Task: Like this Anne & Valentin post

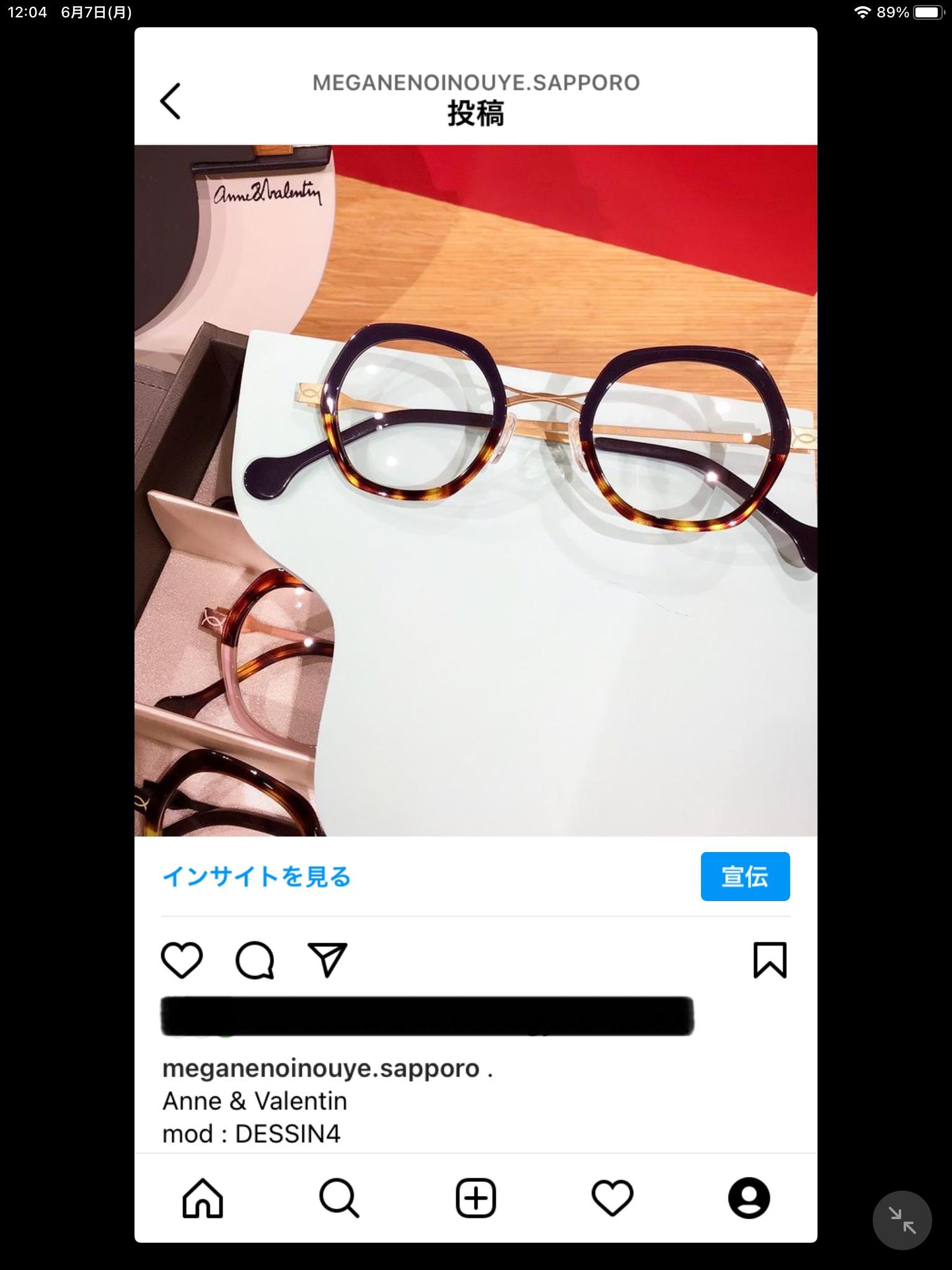Action: 182,960
